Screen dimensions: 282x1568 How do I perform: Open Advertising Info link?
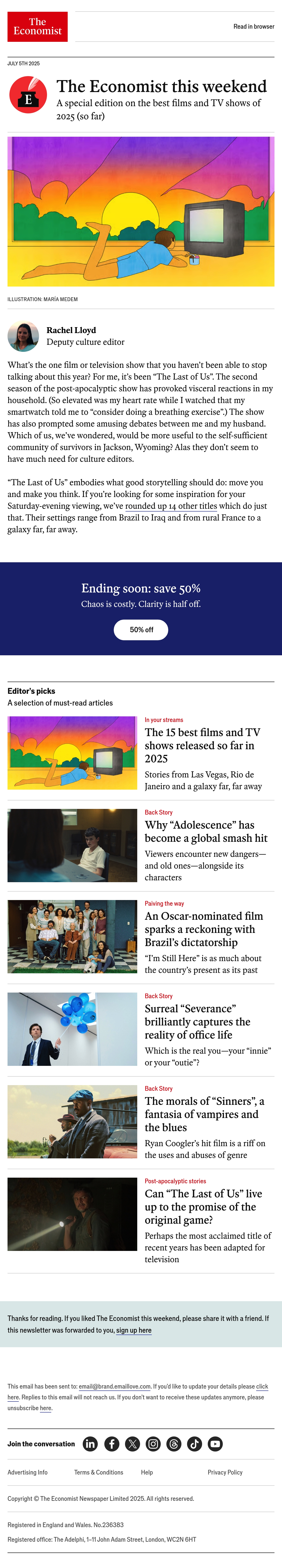[27, 1472]
